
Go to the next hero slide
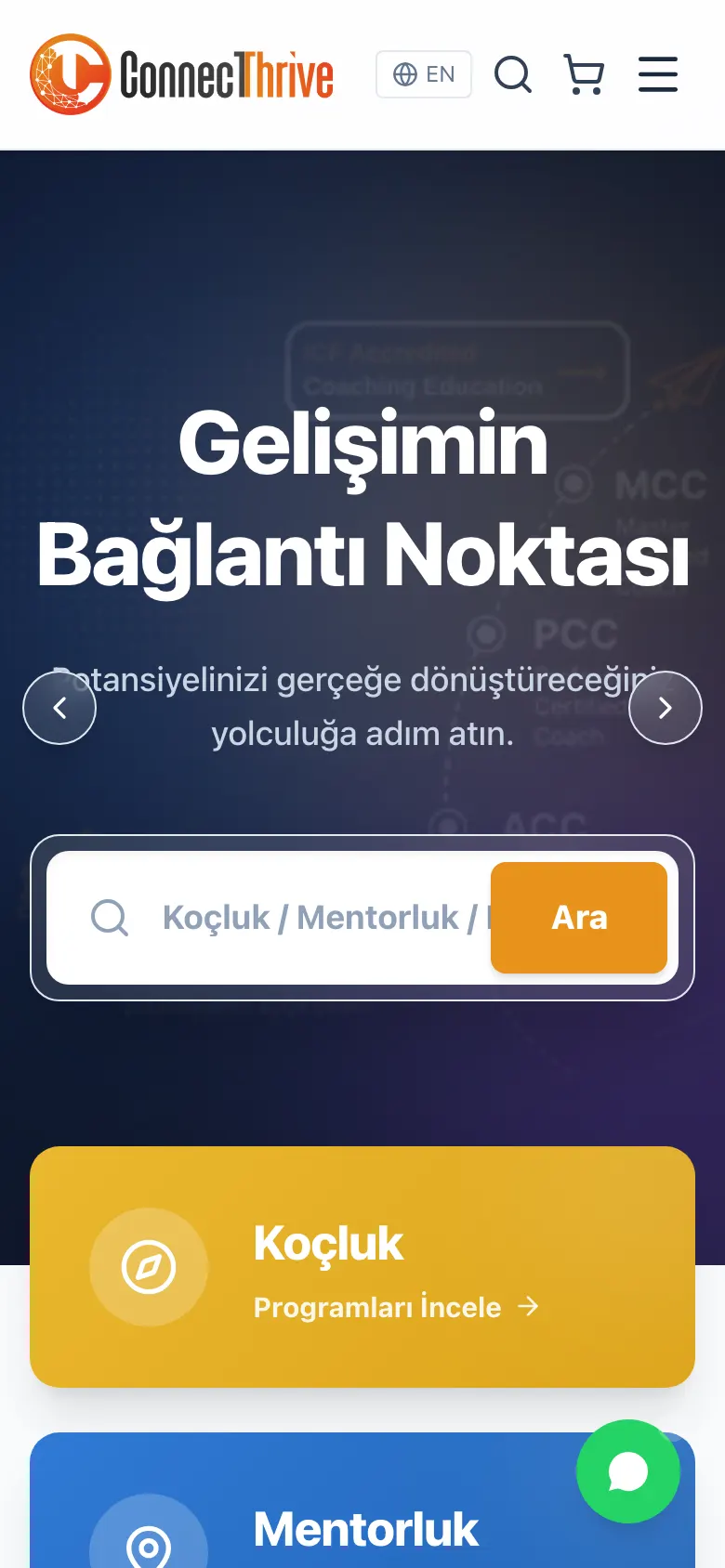(666, 708)
